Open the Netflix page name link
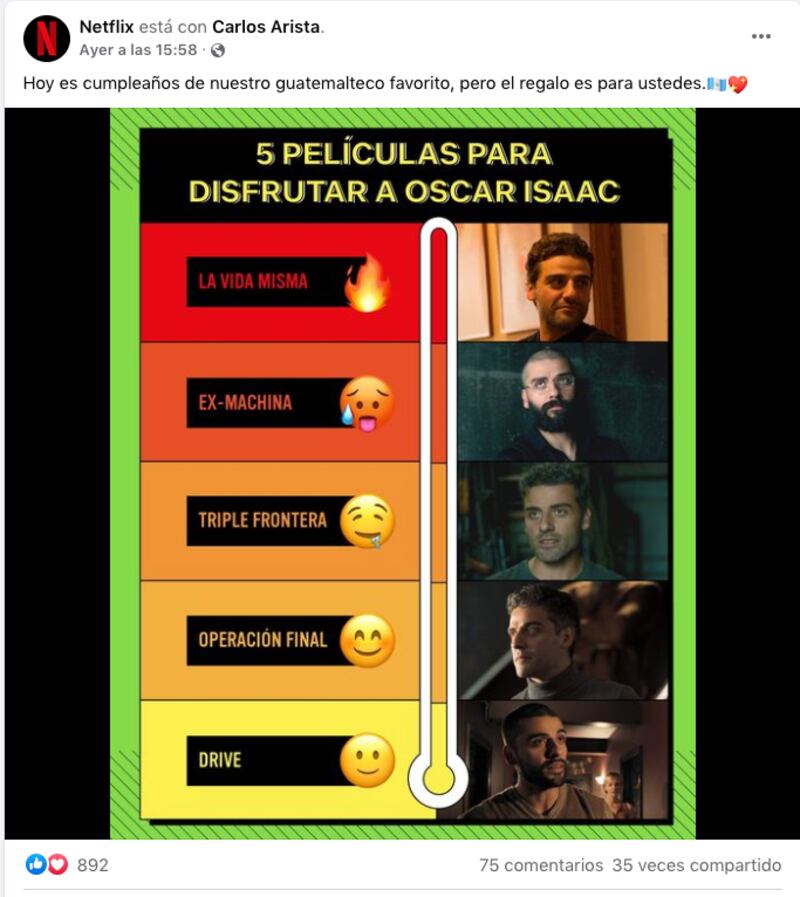Viewport: 800px width, 897px height. point(106,27)
